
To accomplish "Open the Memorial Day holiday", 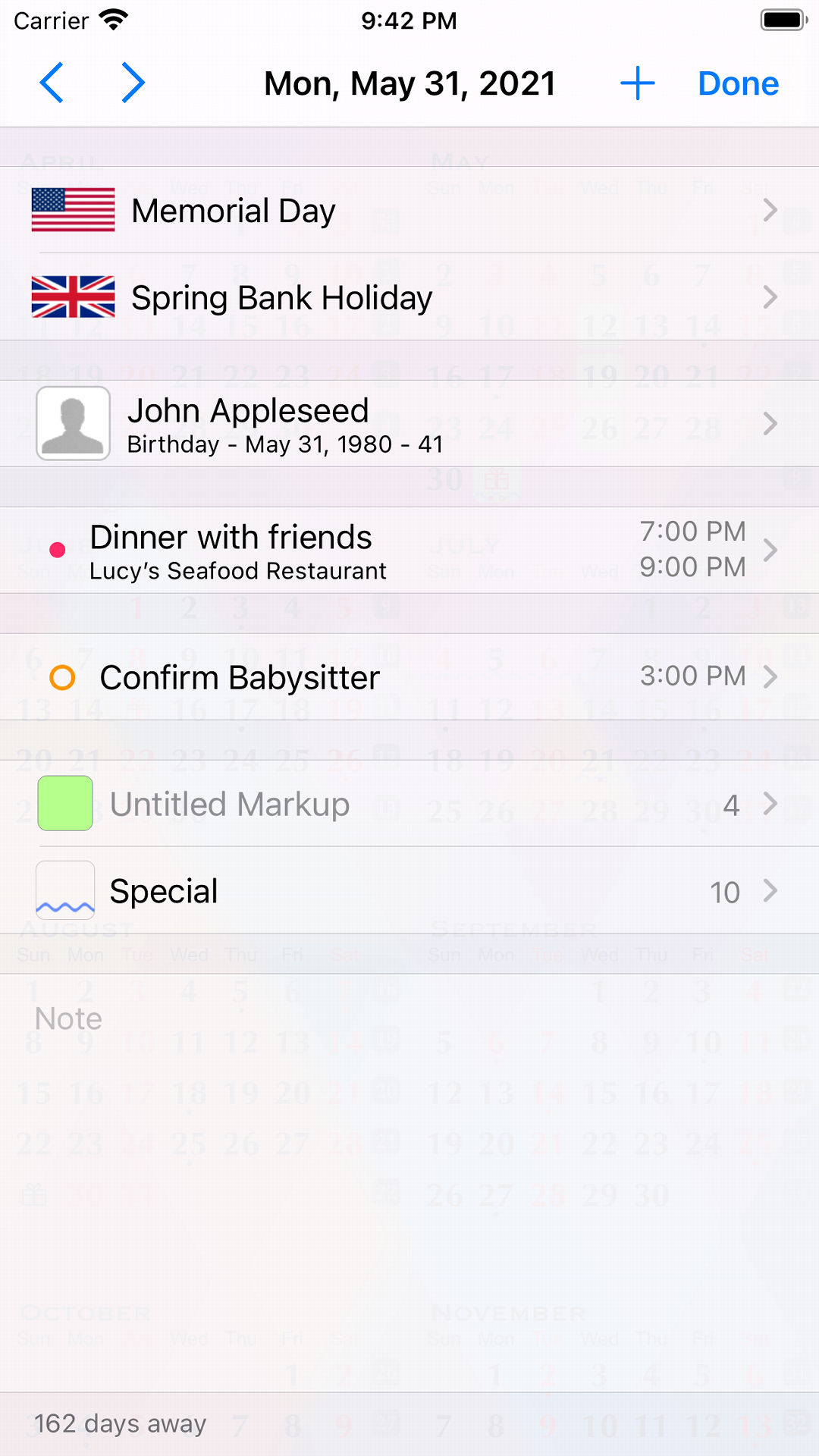I will (409, 210).
